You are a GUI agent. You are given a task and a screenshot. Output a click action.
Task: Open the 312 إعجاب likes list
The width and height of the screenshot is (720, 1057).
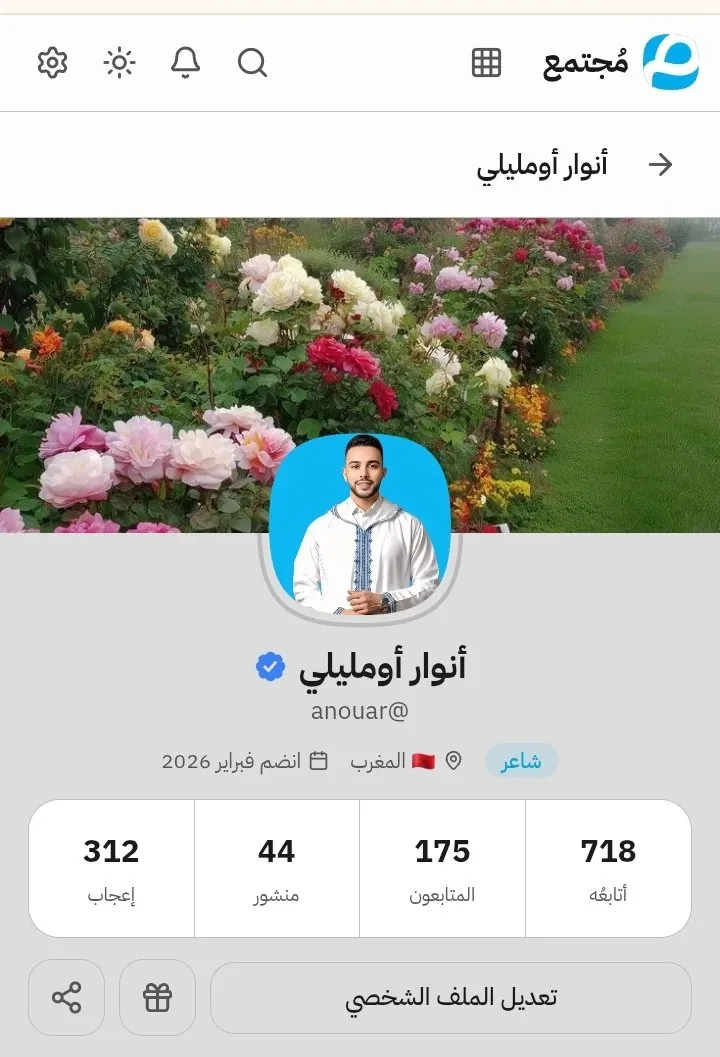pyautogui.click(x=111, y=868)
